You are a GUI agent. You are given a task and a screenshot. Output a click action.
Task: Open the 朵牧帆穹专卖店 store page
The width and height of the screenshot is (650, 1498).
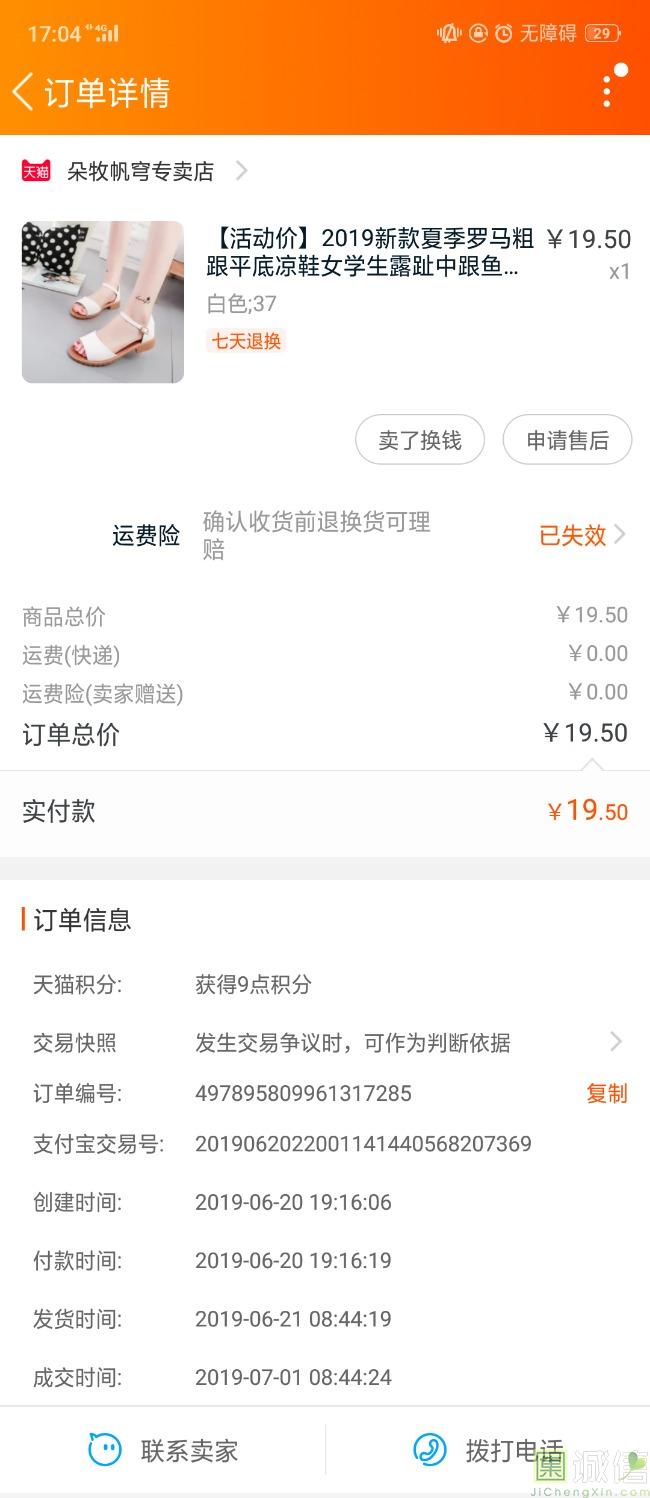click(140, 171)
